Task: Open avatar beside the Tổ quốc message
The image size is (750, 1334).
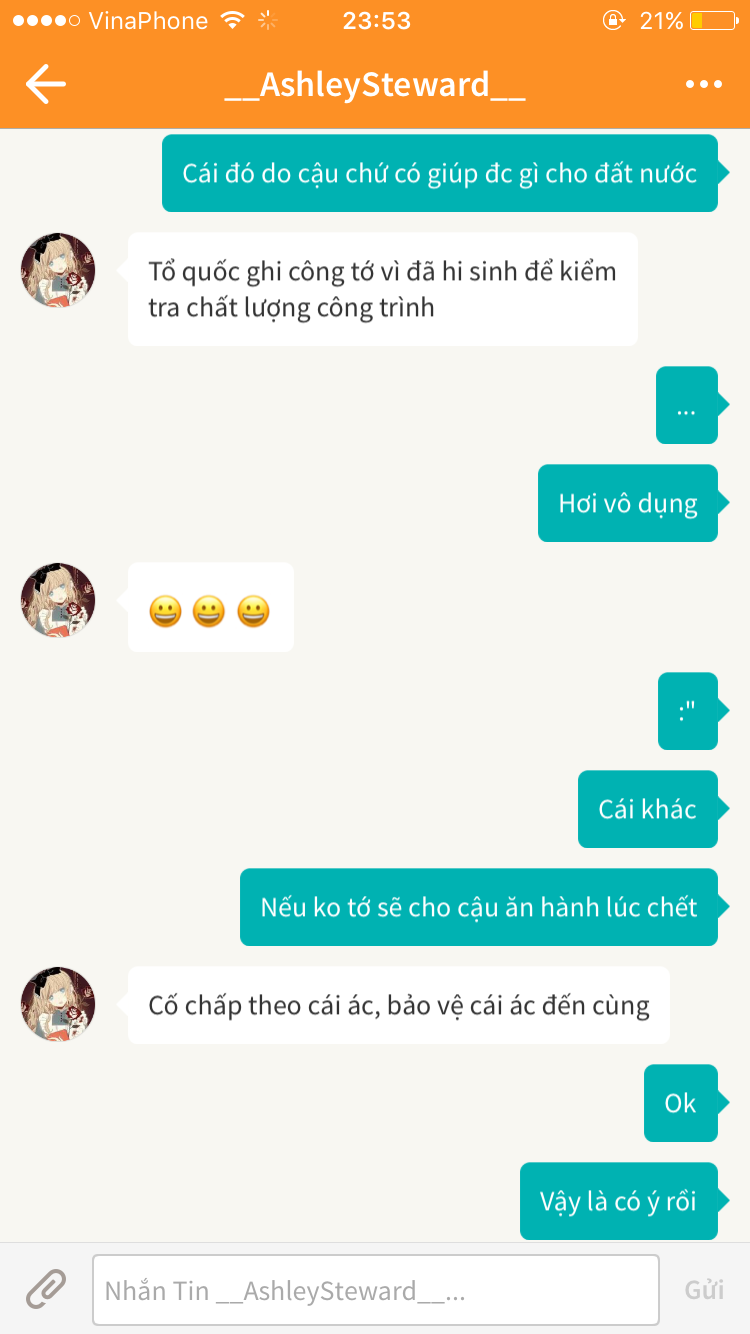Action: pos(58,270)
